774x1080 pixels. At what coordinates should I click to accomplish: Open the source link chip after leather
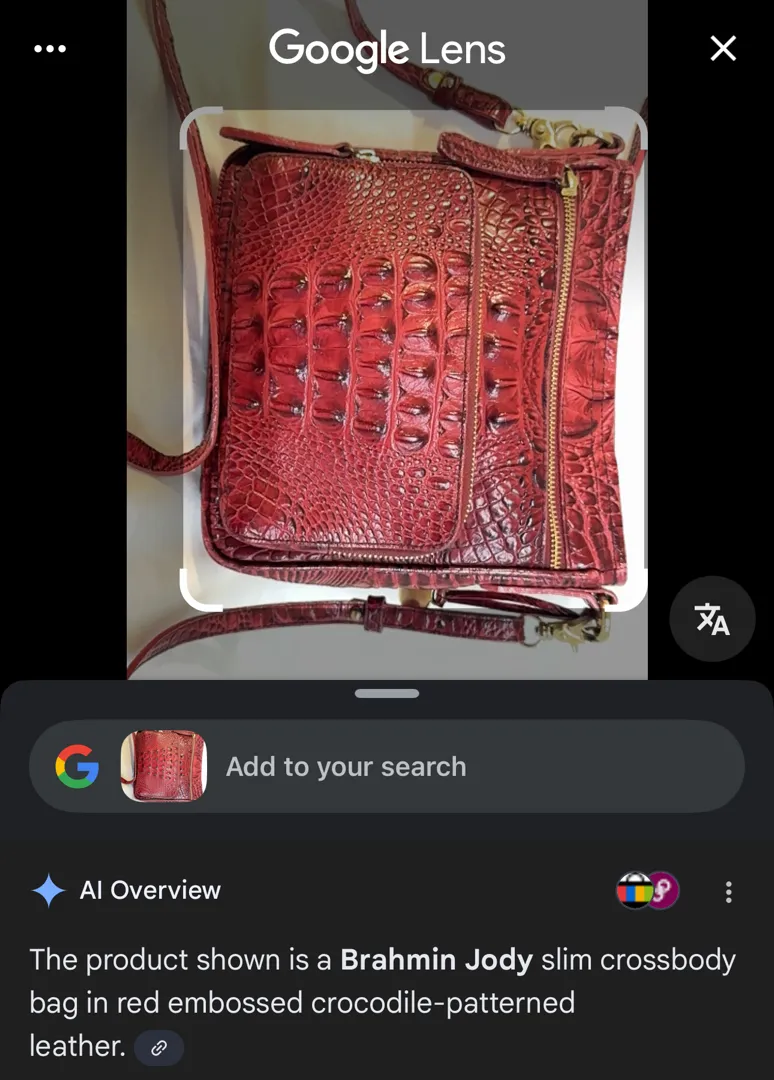158,1048
